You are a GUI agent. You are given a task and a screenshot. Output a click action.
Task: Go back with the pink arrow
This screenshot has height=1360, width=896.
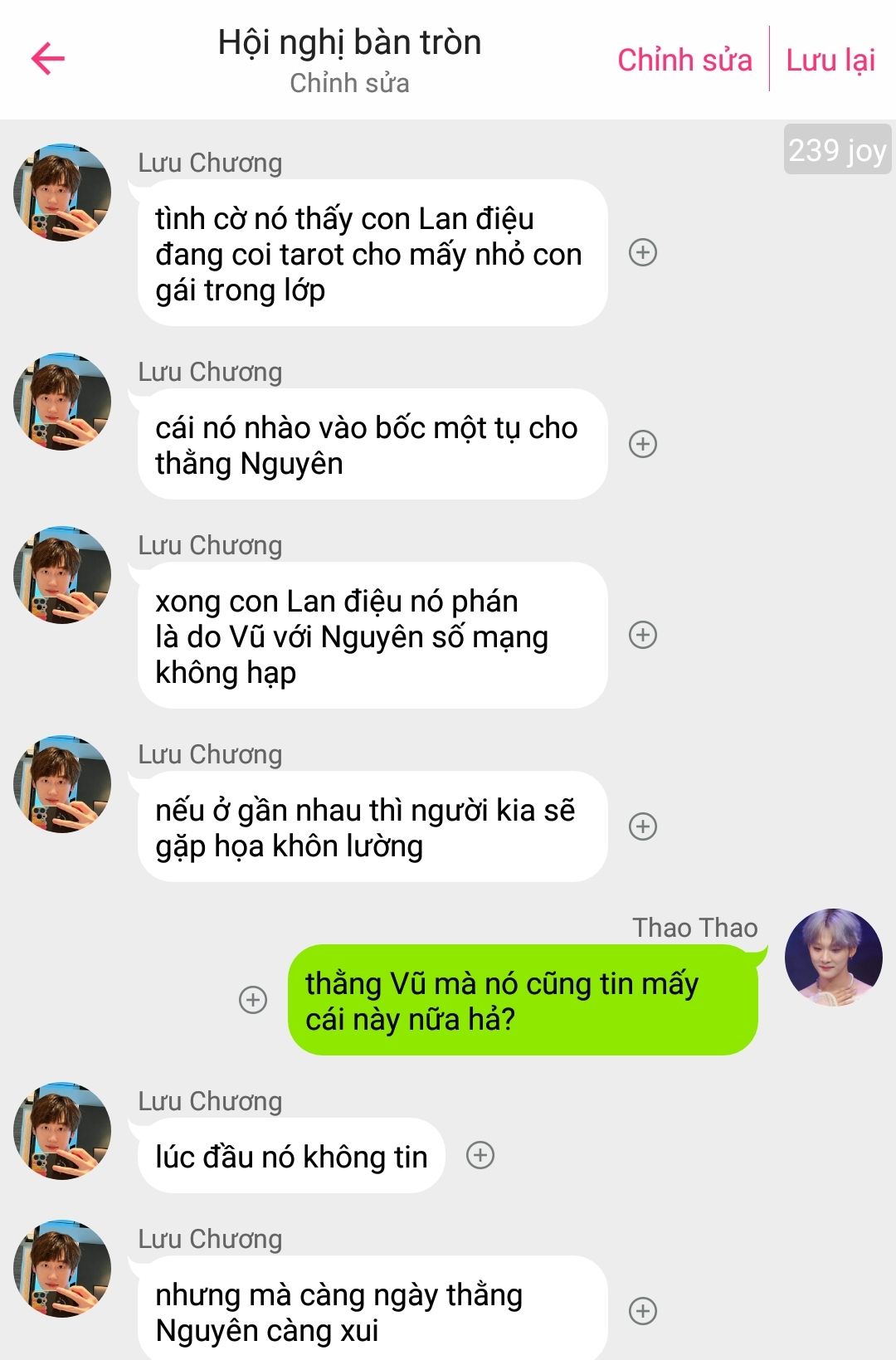(48, 58)
